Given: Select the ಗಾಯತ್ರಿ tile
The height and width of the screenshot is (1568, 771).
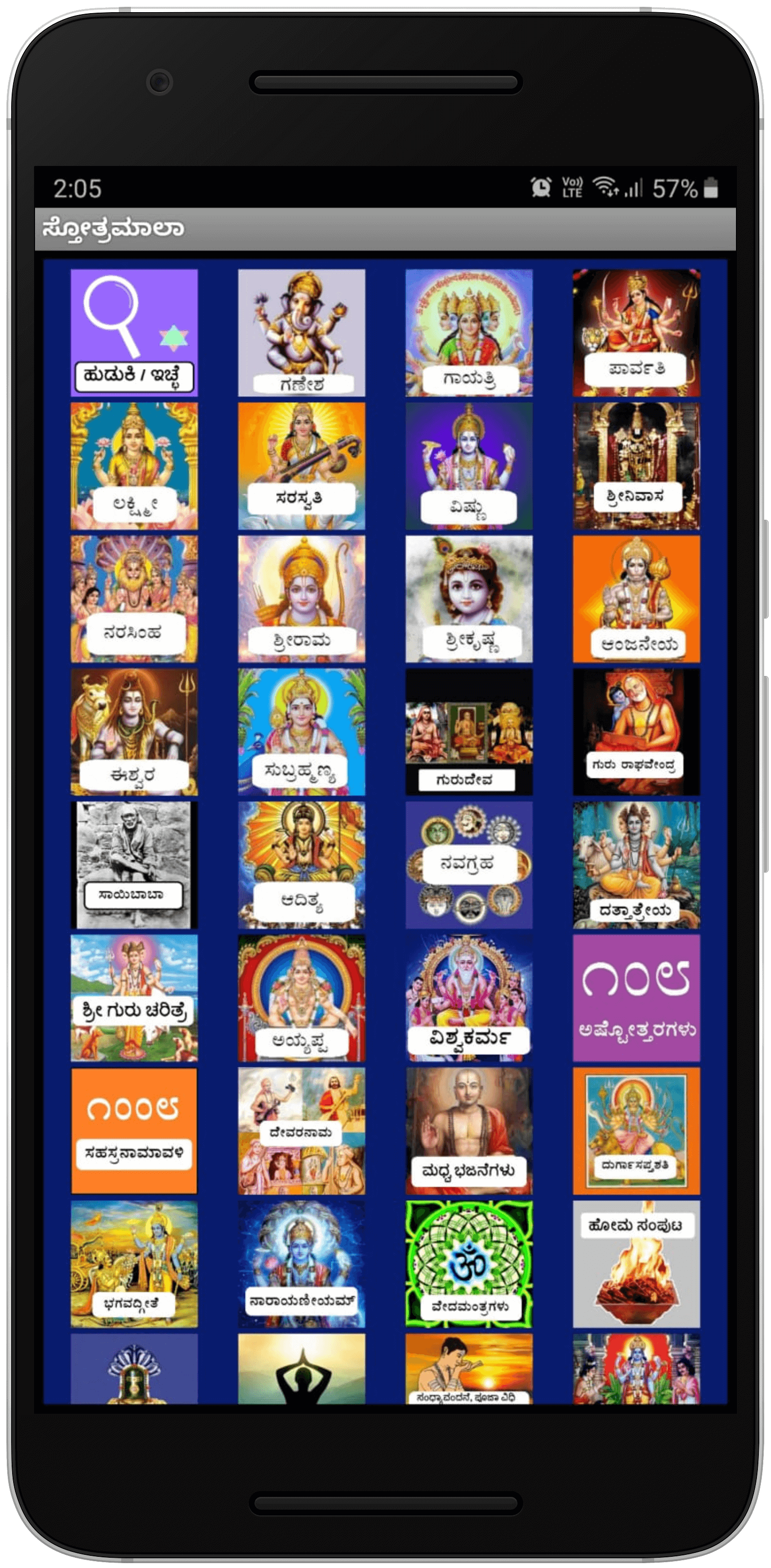Looking at the screenshot, I should (469, 332).
